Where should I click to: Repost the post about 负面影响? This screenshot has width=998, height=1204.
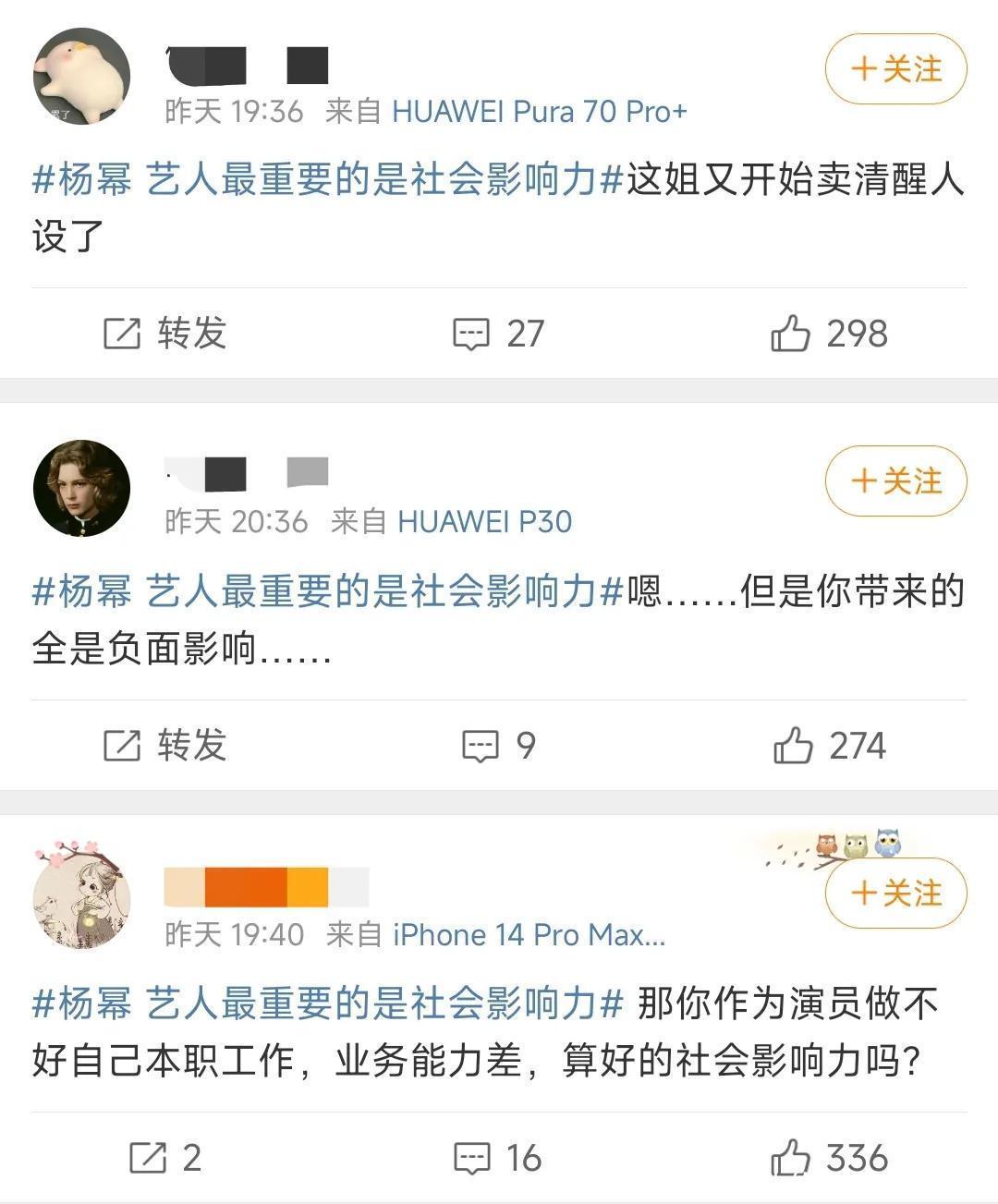[x=164, y=745]
